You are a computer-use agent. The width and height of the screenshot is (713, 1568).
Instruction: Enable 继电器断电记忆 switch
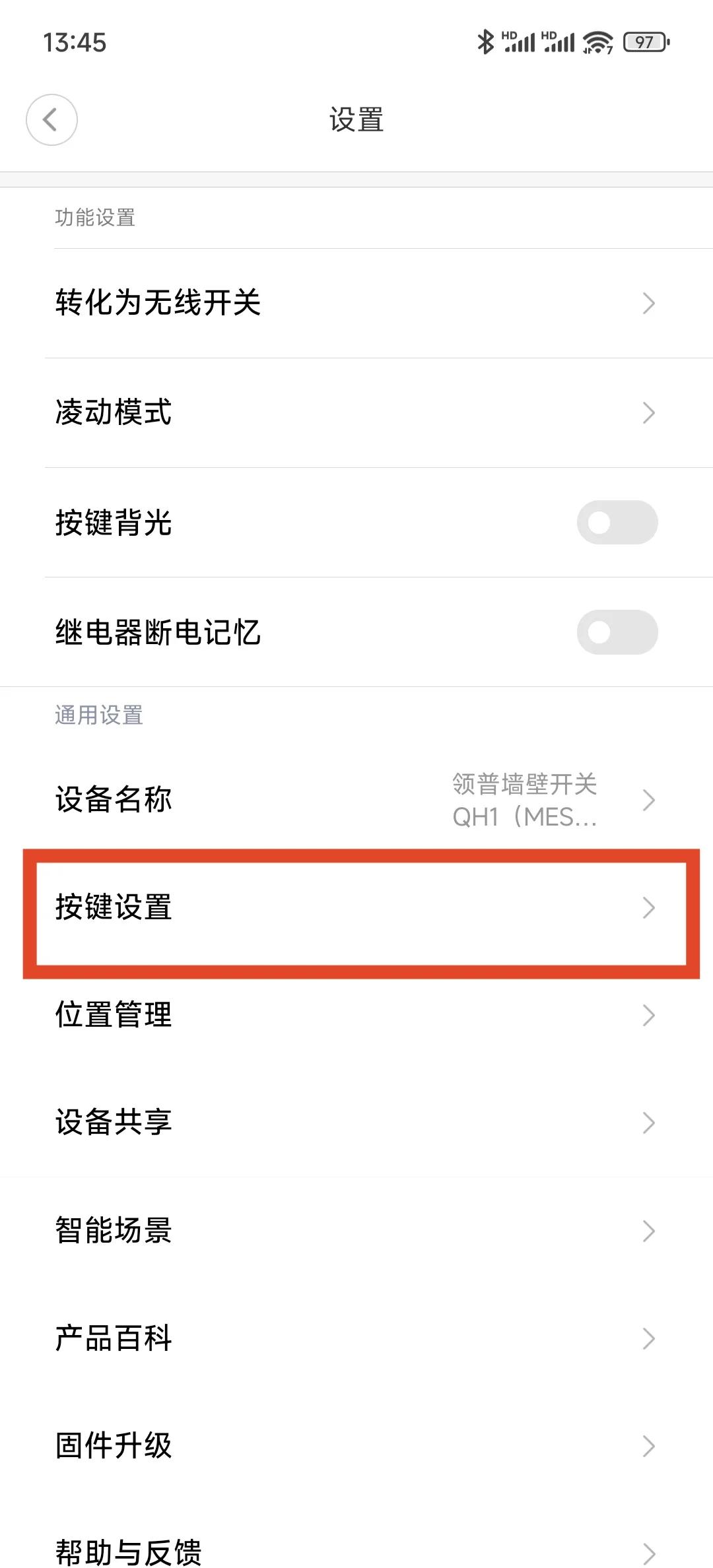tap(617, 632)
